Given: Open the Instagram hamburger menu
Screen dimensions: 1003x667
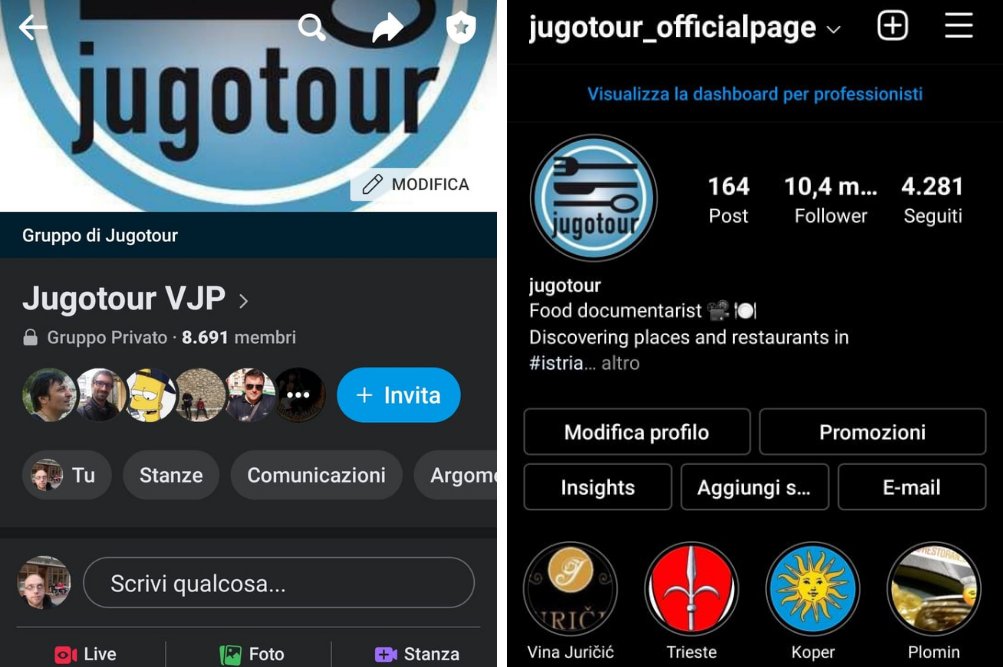Looking at the screenshot, I should tap(958, 27).
